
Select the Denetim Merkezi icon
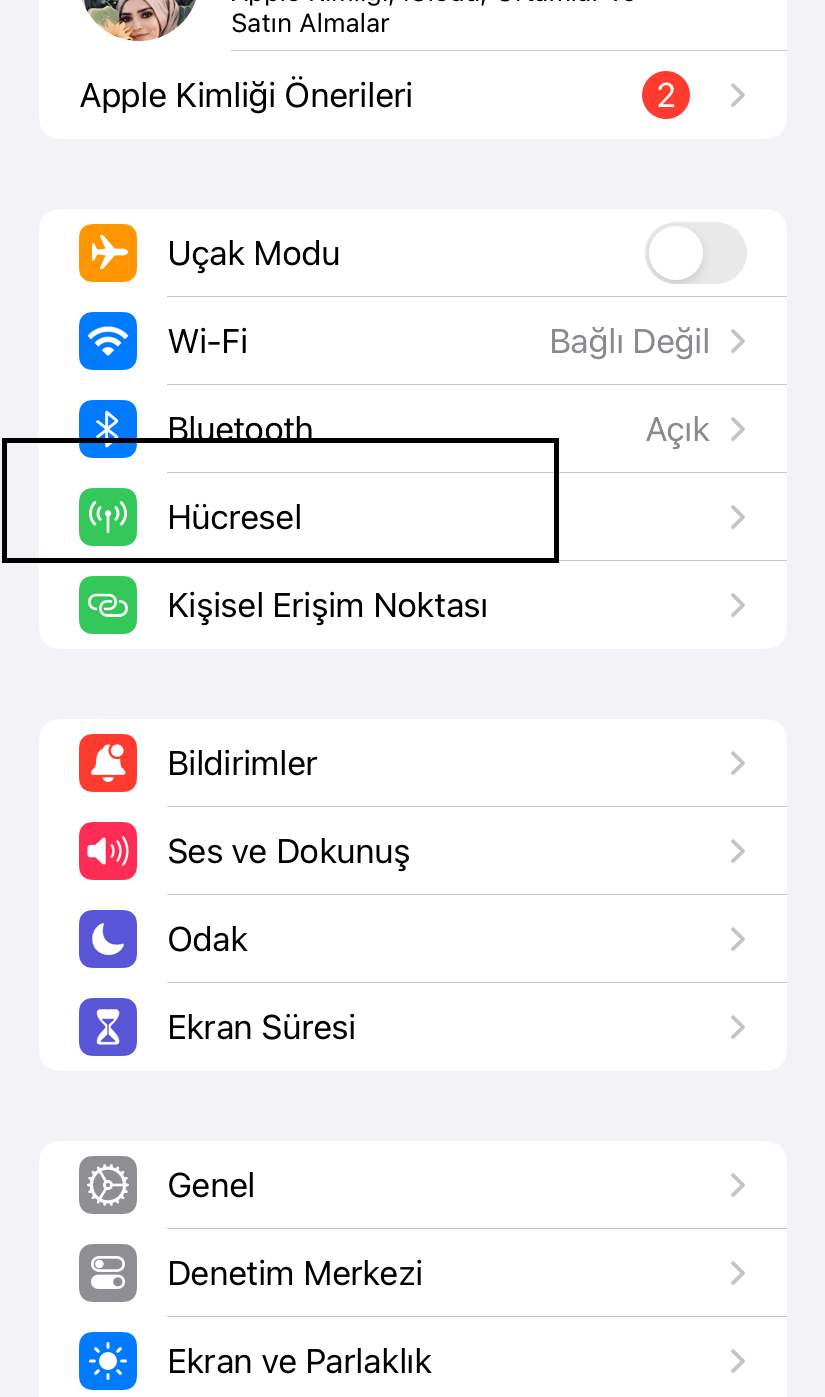[107, 1272]
